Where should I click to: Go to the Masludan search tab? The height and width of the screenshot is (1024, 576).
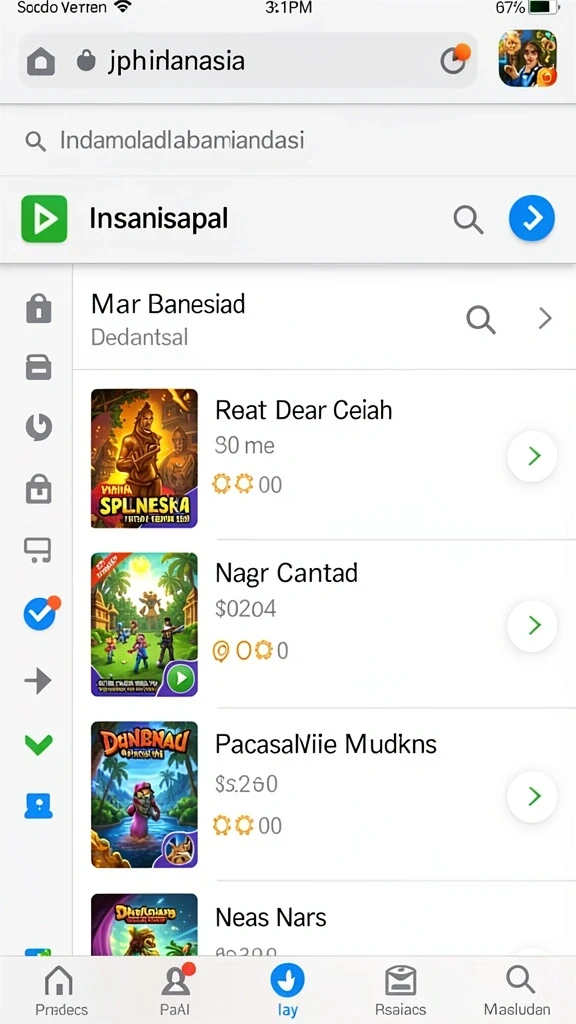coord(517,991)
